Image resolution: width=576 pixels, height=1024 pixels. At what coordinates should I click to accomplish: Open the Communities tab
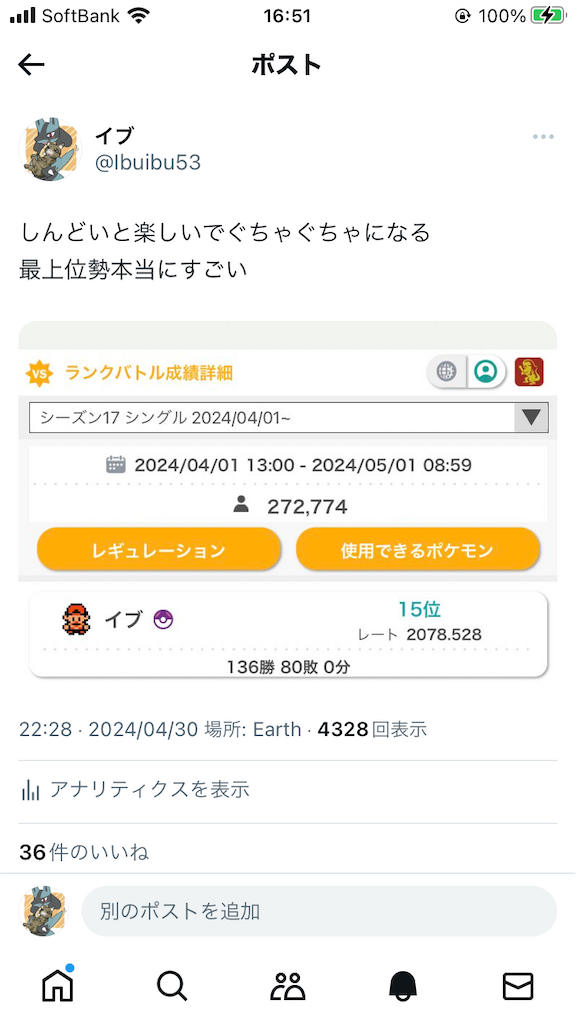[287, 986]
